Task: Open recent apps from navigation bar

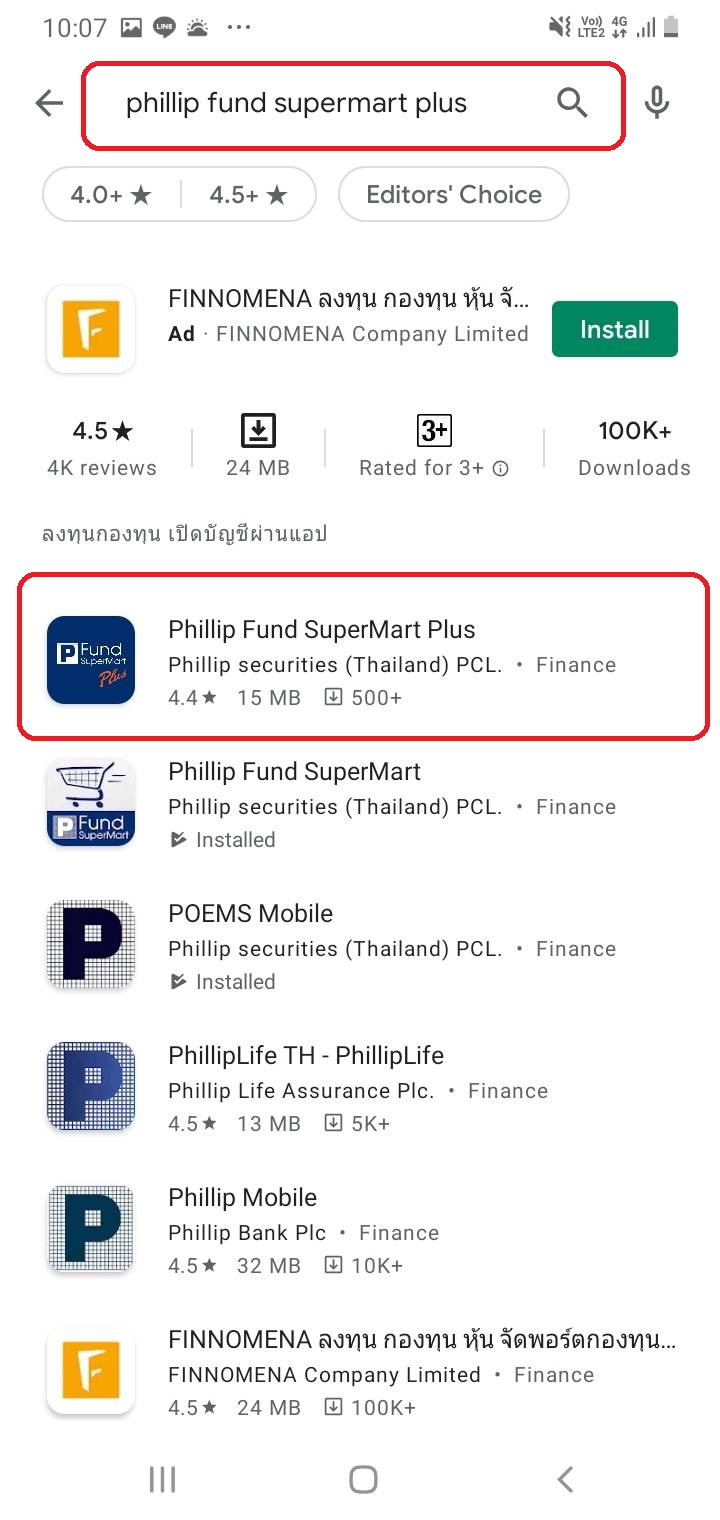Action: tap(162, 1479)
